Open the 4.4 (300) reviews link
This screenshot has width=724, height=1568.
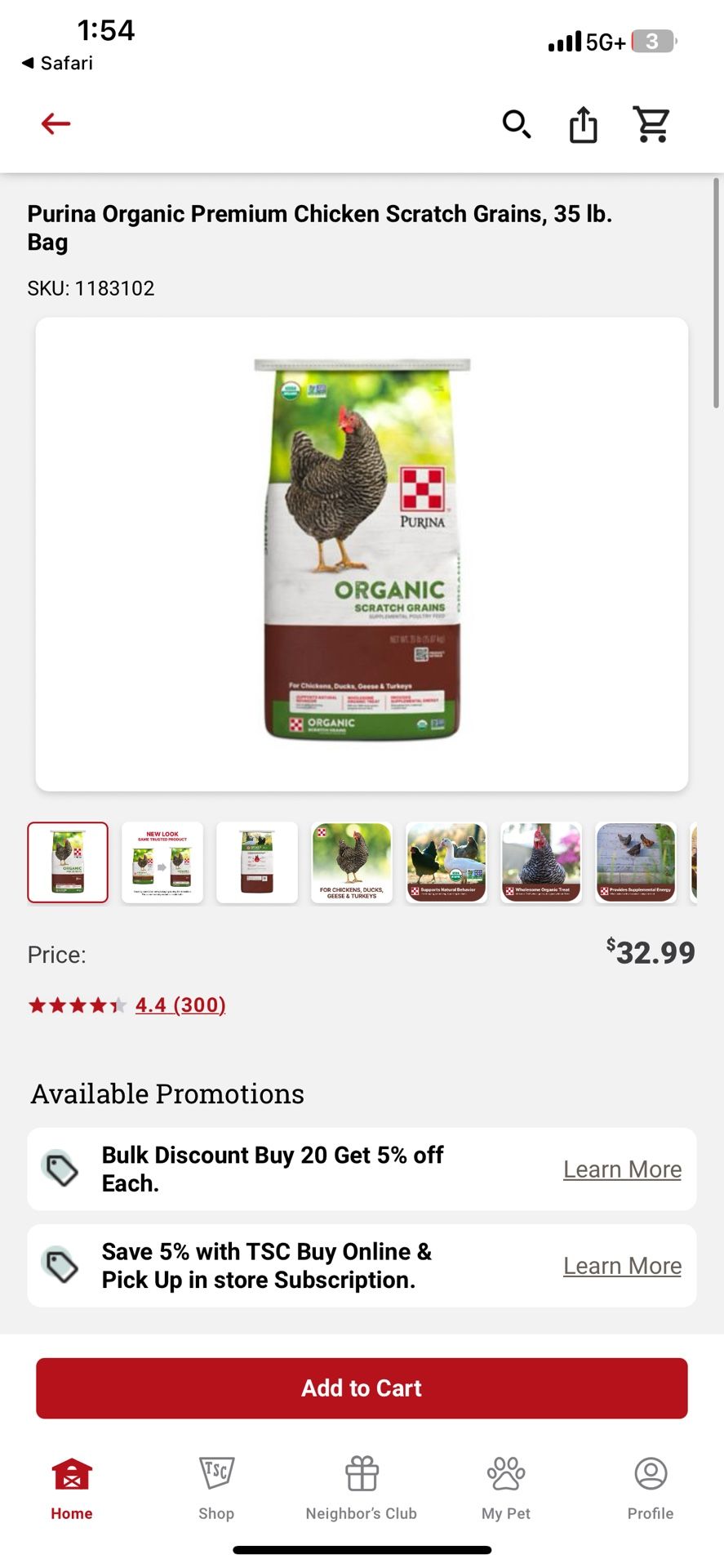pos(180,1004)
